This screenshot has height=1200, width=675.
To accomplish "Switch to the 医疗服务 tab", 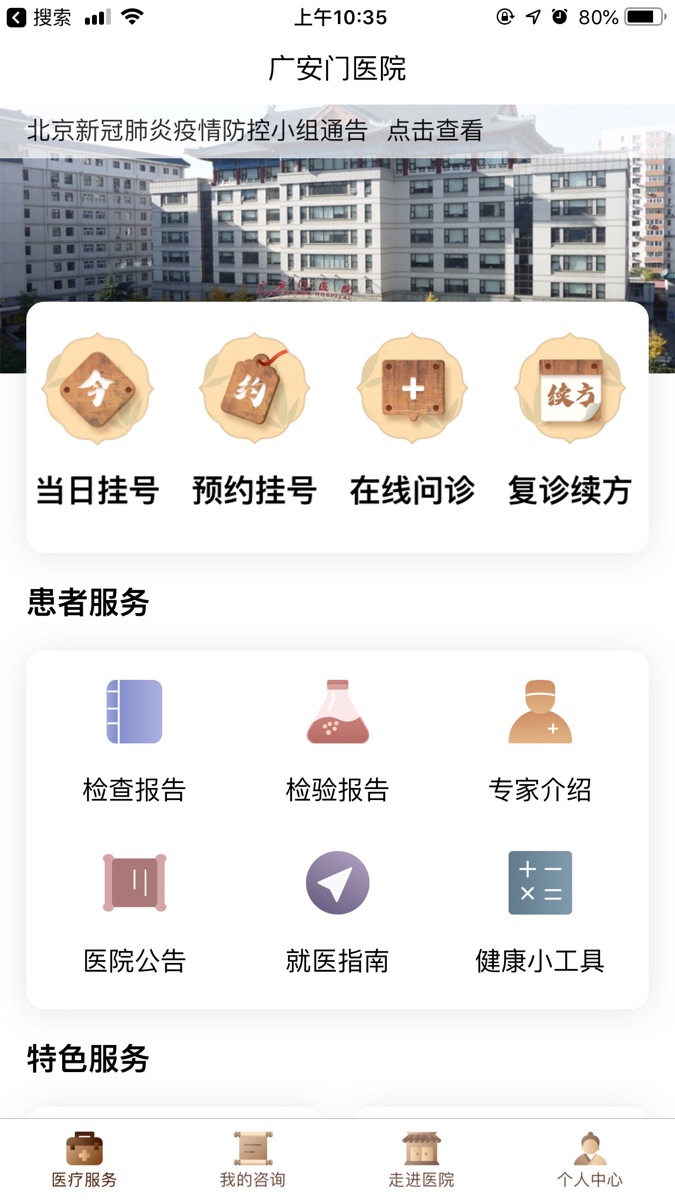I will point(84,1160).
